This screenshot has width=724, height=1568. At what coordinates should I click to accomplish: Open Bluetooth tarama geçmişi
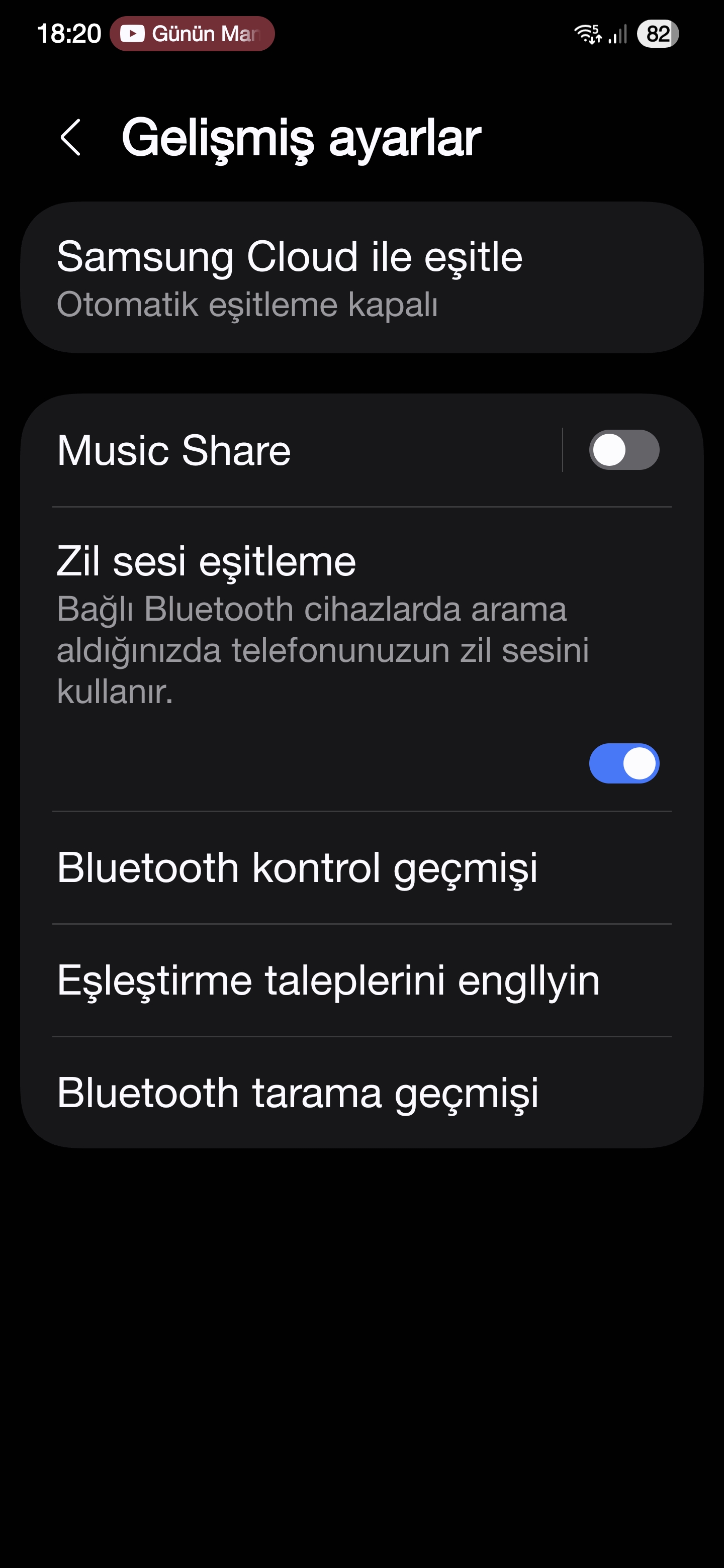(x=361, y=1093)
